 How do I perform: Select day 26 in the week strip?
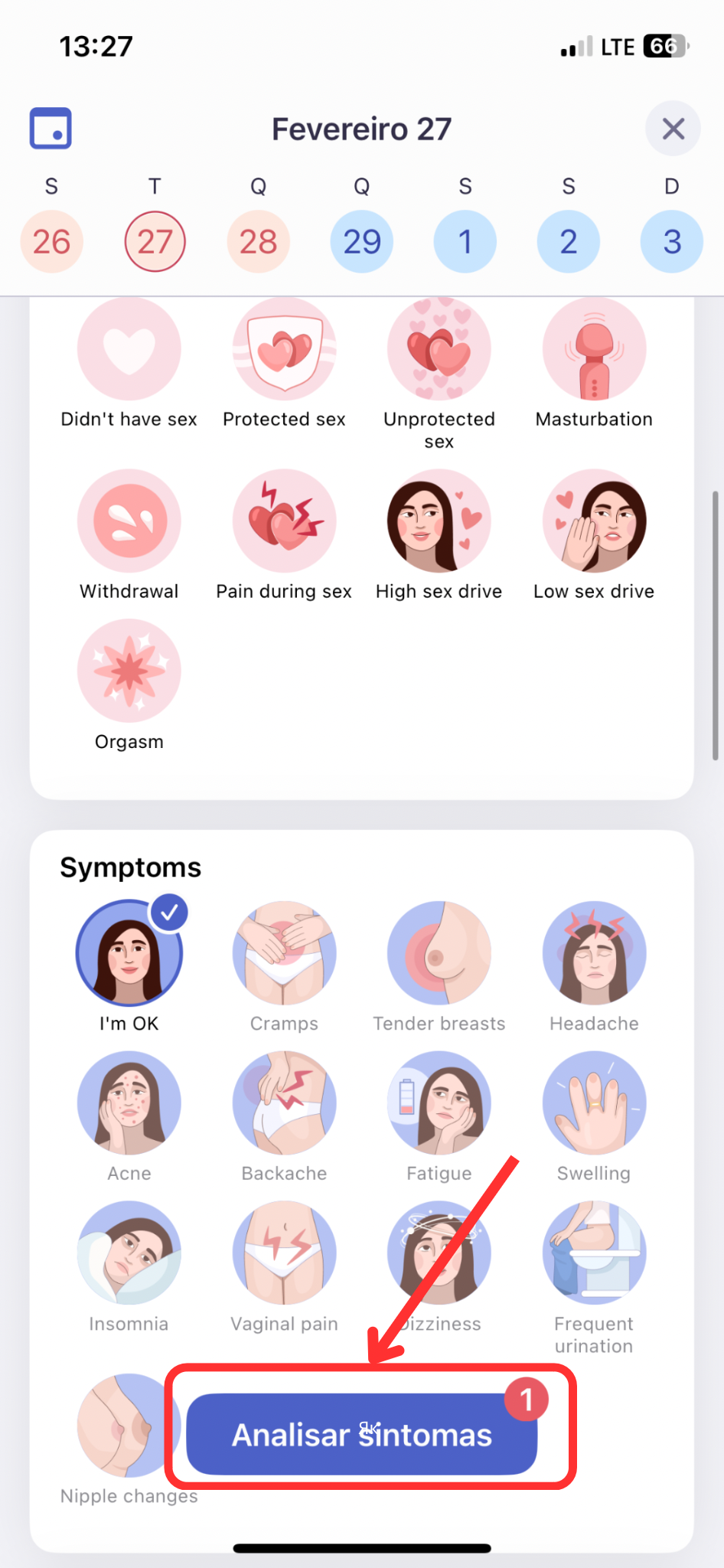[51, 242]
